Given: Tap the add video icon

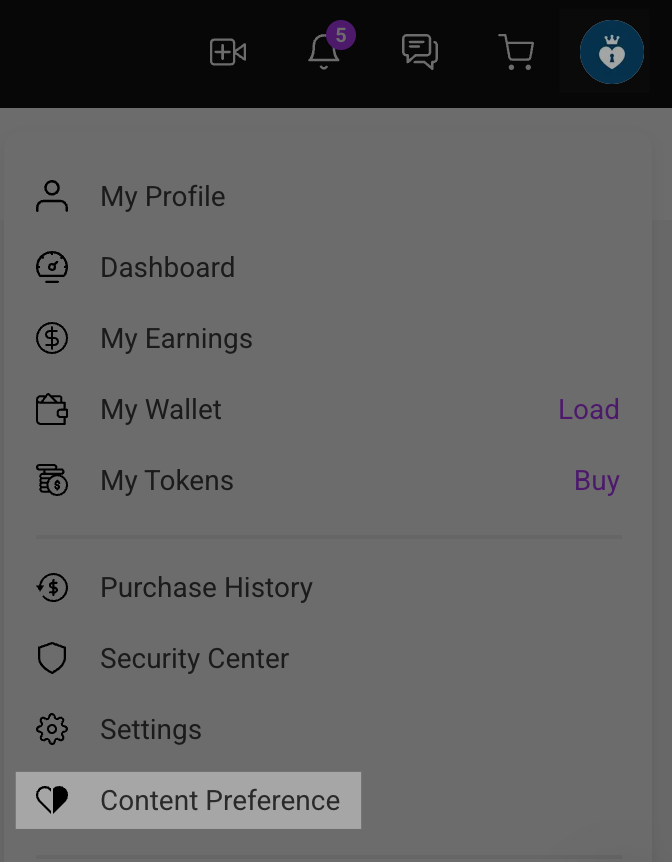Looking at the screenshot, I should [228, 52].
